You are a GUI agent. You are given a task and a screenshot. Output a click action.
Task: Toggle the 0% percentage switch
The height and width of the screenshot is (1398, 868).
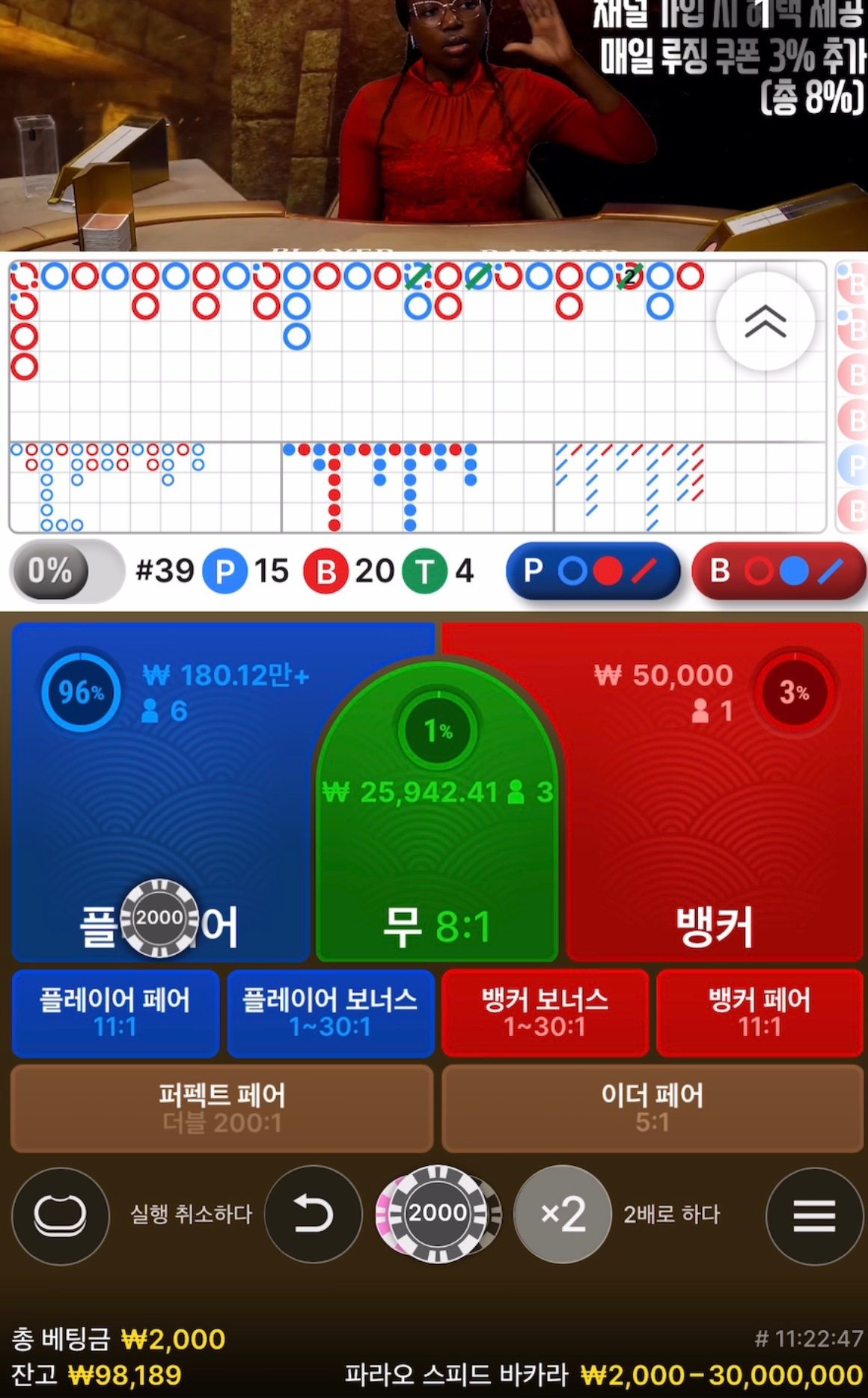[x=66, y=571]
